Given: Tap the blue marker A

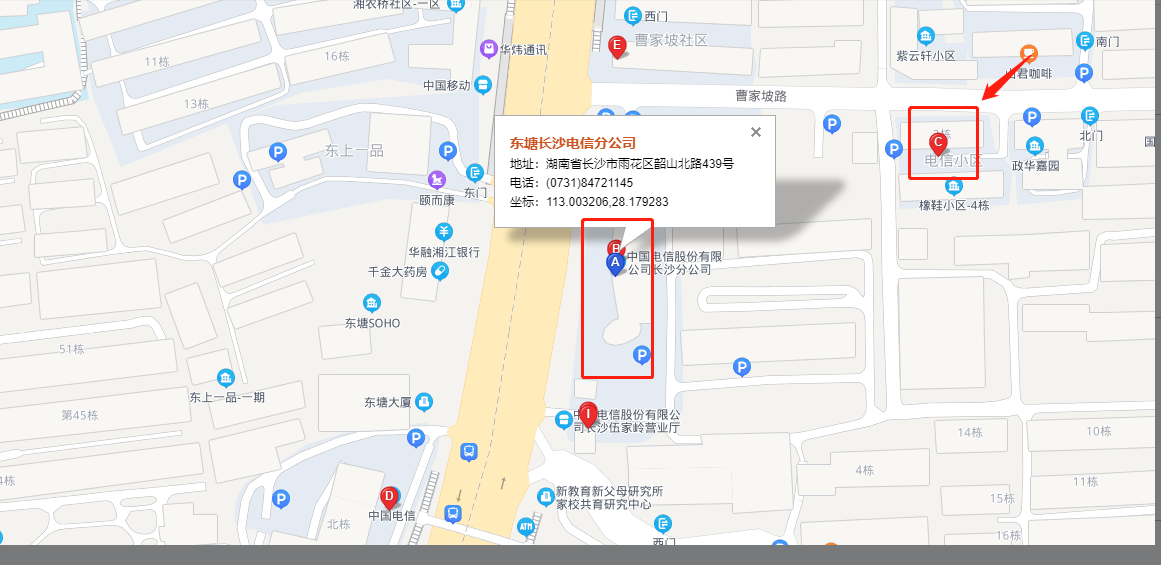Looking at the screenshot, I should (616, 263).
